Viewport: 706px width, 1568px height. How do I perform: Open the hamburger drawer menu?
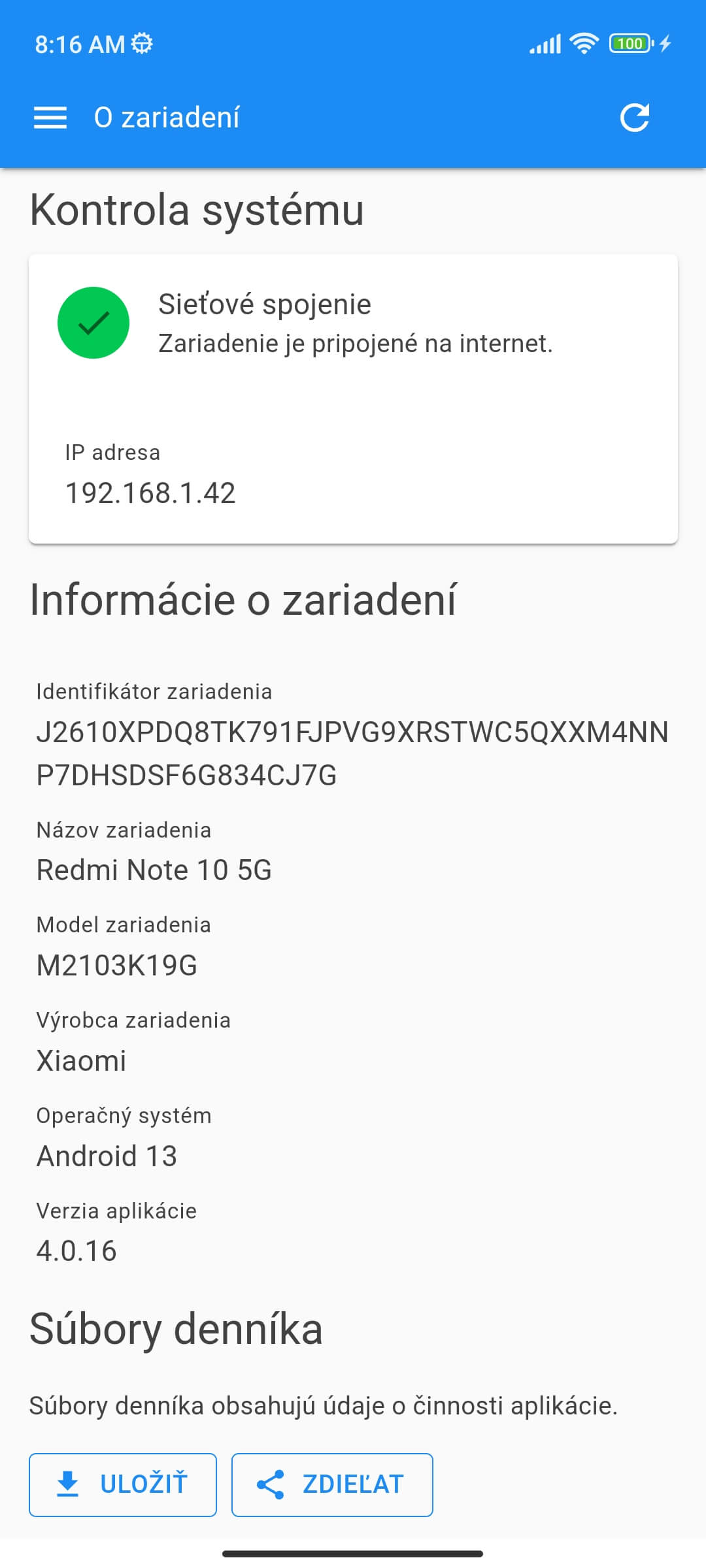pyautogui.click(x=50, y=118)
